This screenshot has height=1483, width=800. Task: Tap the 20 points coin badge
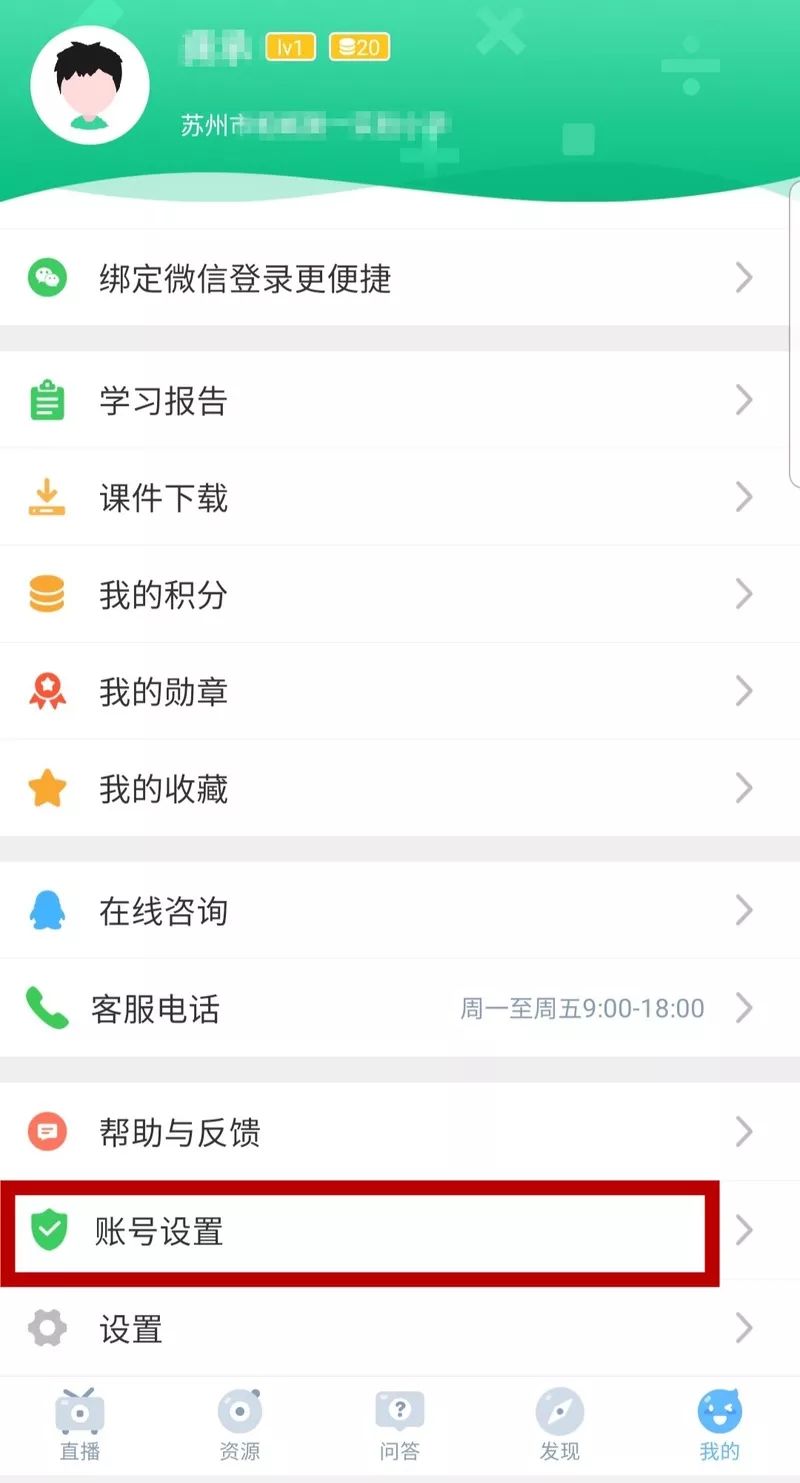pyautogui.click(x=359, y=47)
